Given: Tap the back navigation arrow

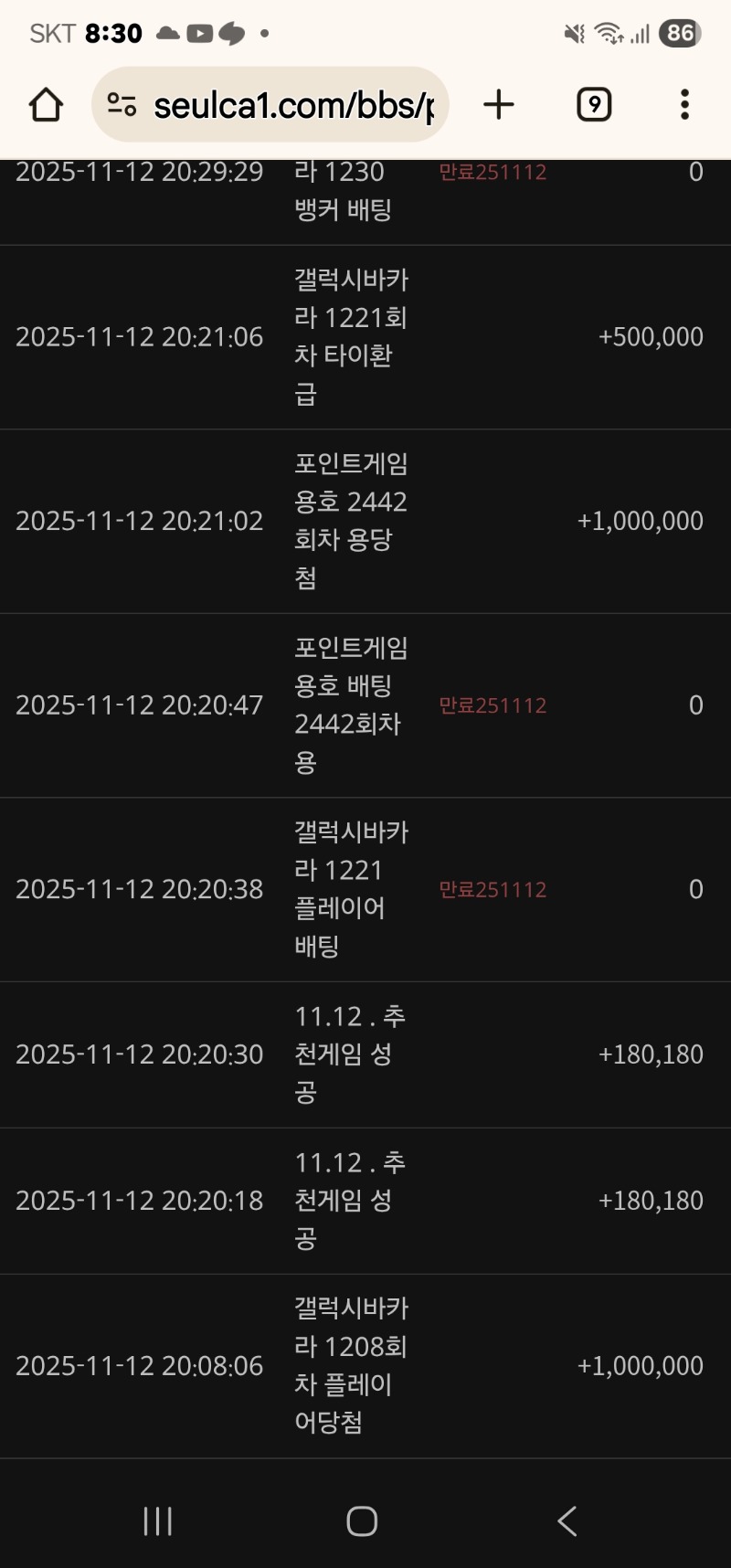Looking at the screenshot, I should [x=566, y=1520].
